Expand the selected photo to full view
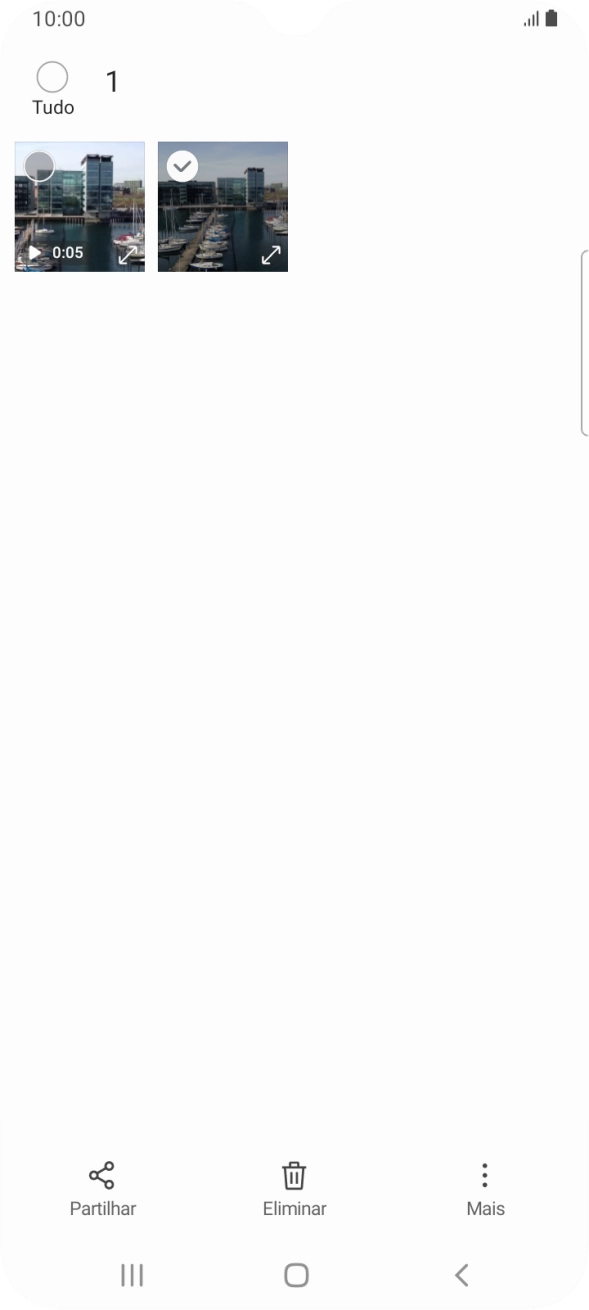 point(271,254)
